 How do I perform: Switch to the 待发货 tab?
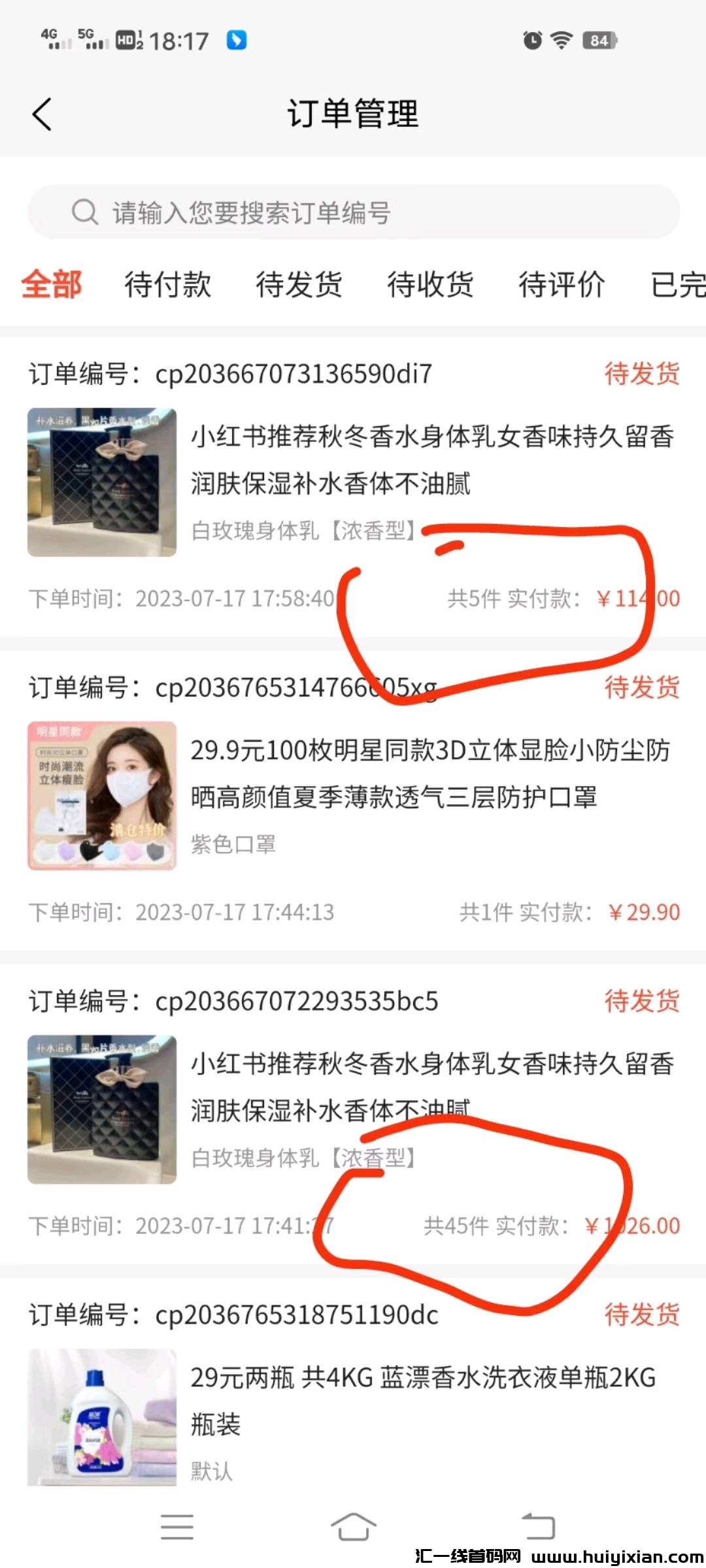(x=299, y=284)
